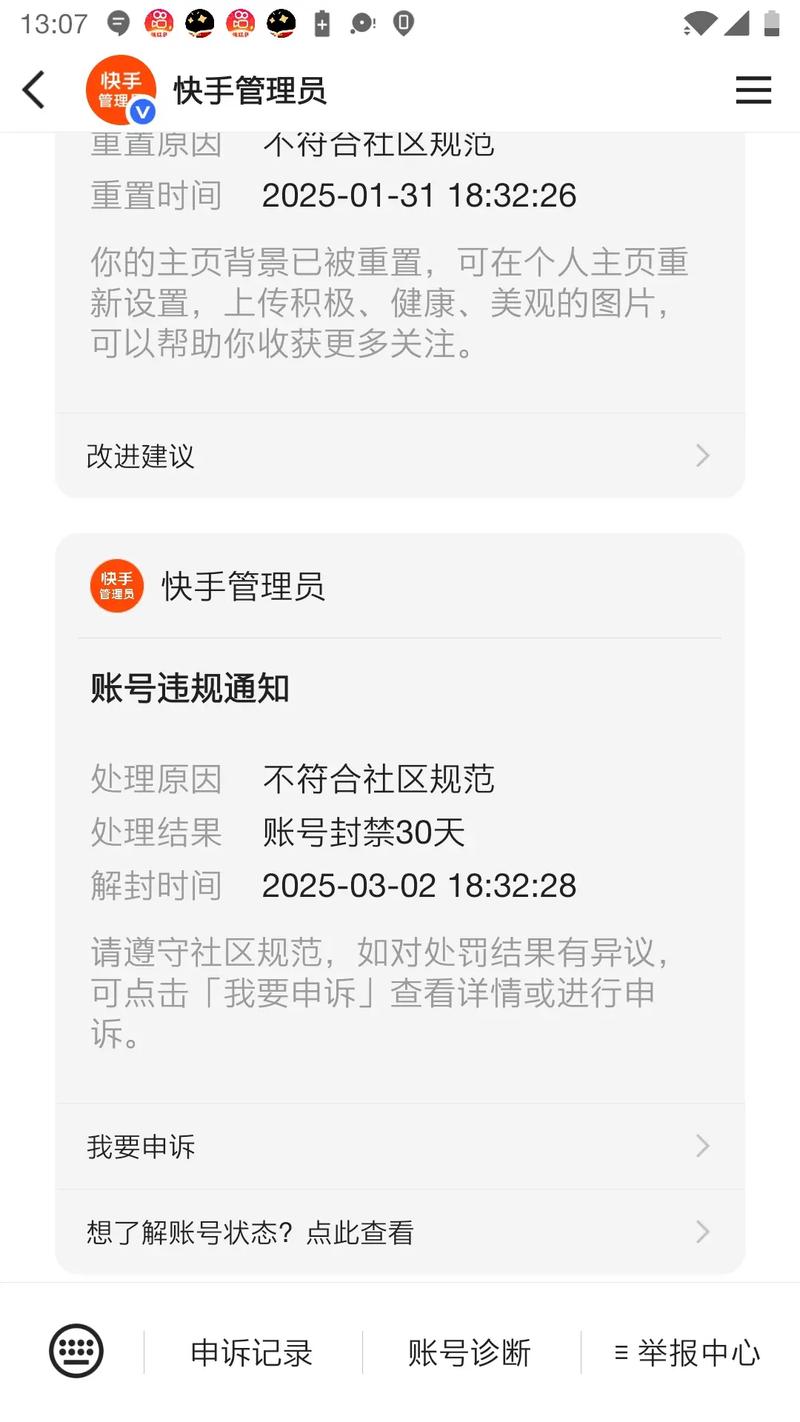This screenshot has height=1422, width=800.
Task: Tap the 账号违规通知 notice card
Action: click(x=400, y=688)
